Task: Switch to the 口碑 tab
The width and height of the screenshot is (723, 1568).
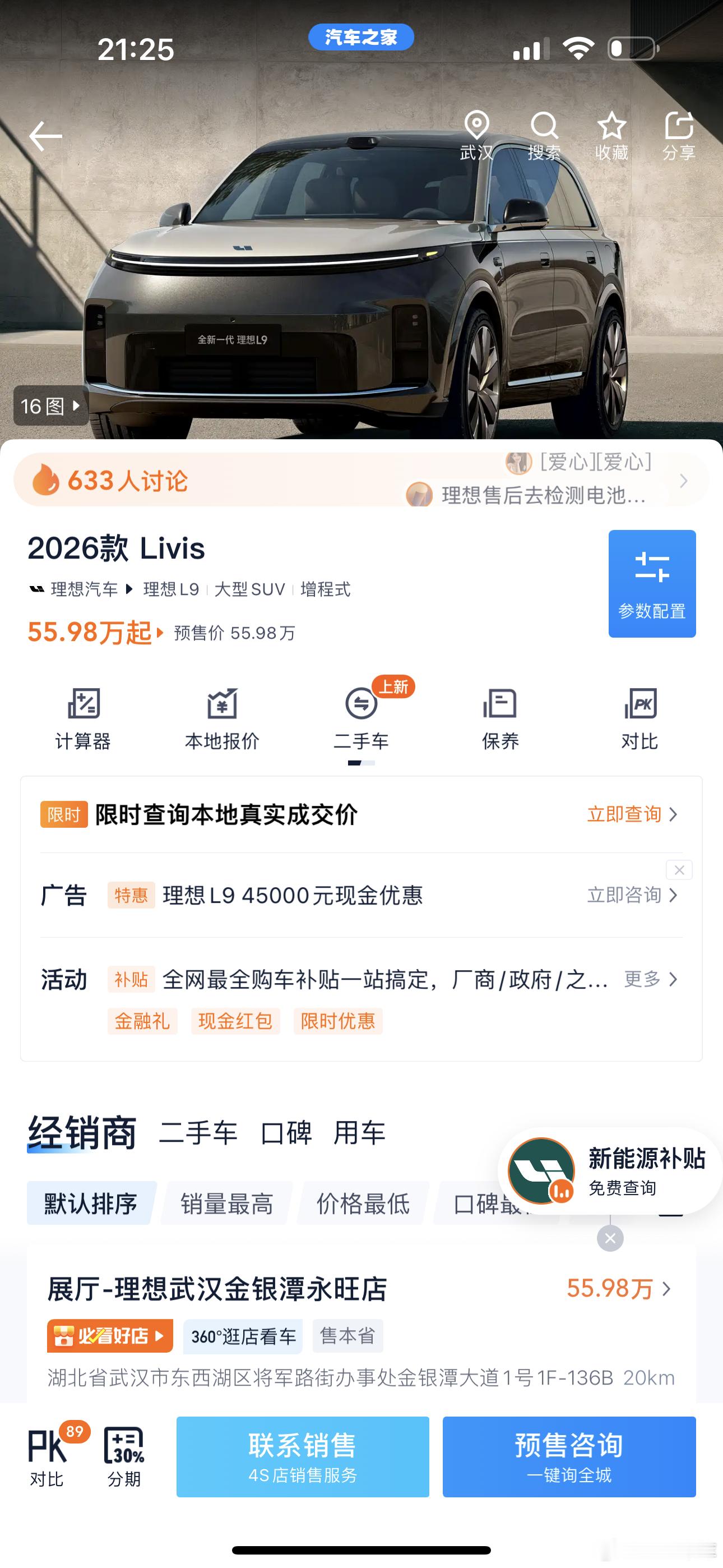Action: pos(286,1133)
